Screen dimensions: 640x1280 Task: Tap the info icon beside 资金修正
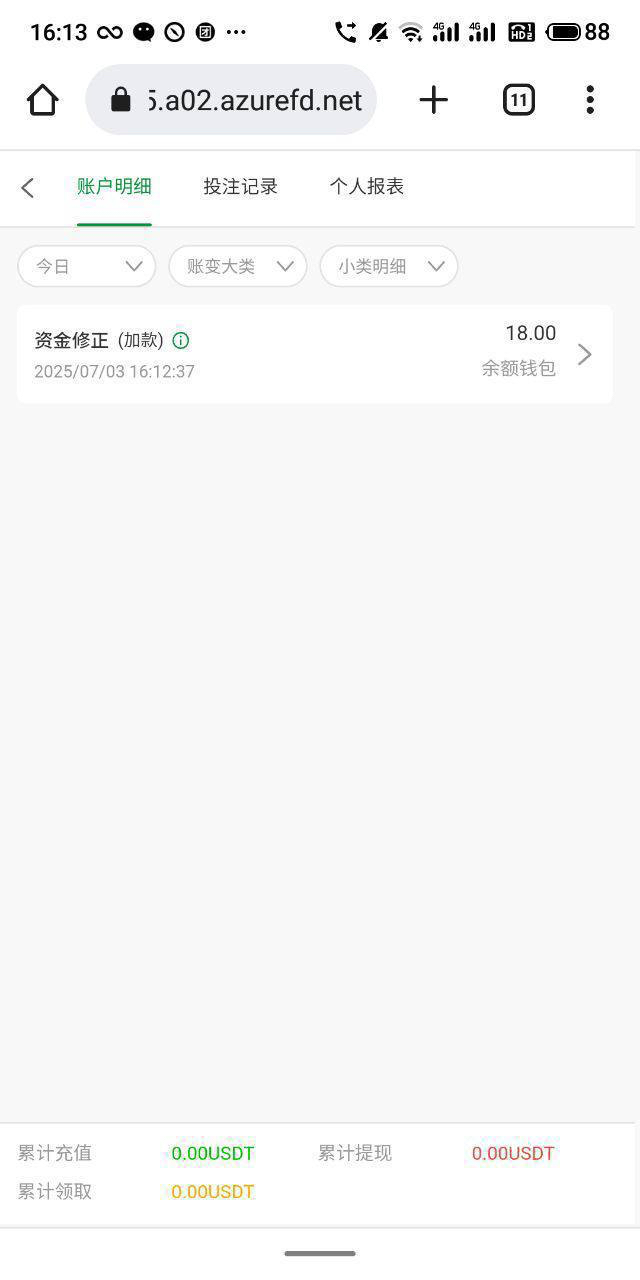click(181, 340)
